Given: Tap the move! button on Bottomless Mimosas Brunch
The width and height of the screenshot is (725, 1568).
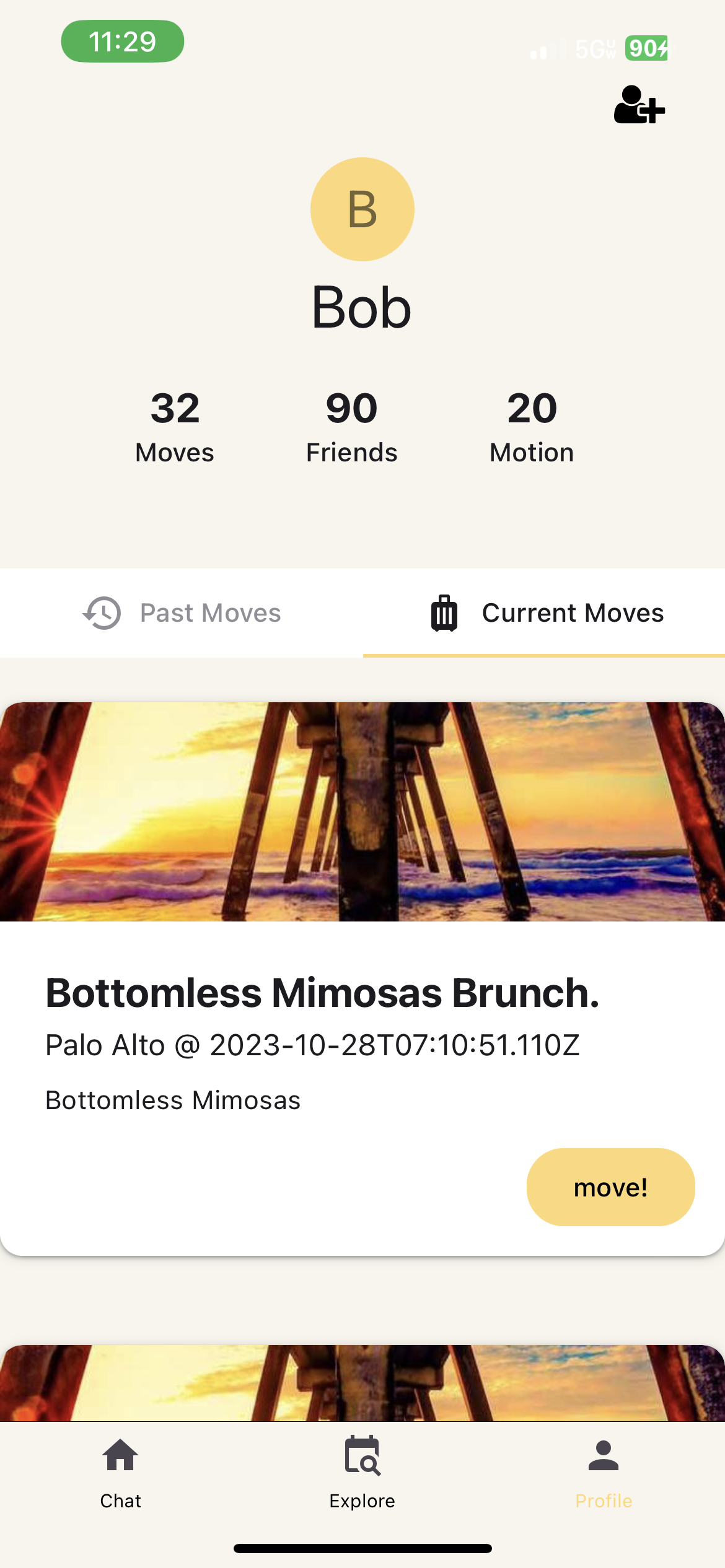Looking at the screenshot, I should point(610,1187).
